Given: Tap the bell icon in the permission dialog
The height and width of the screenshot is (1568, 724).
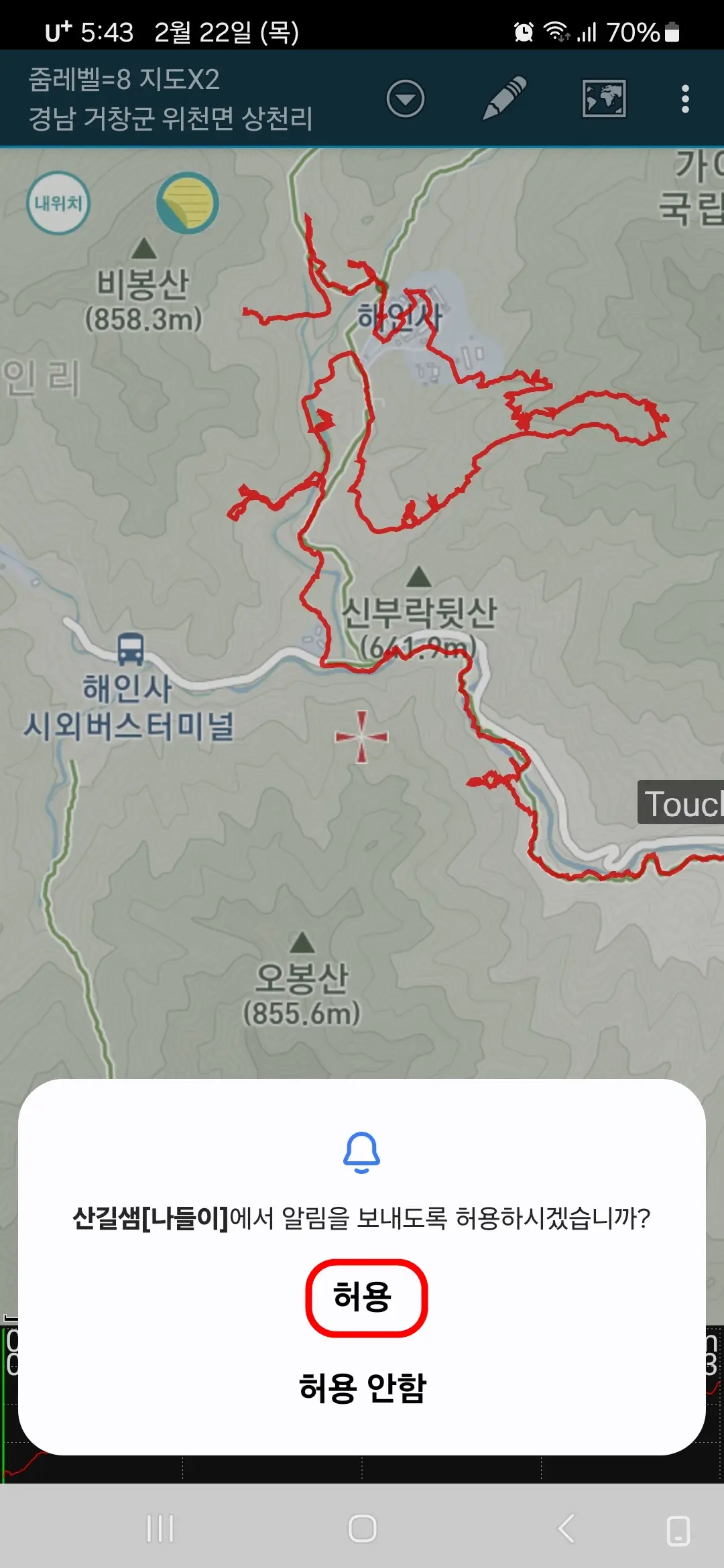Looking at the screenshot, I should pos(362,1151).
